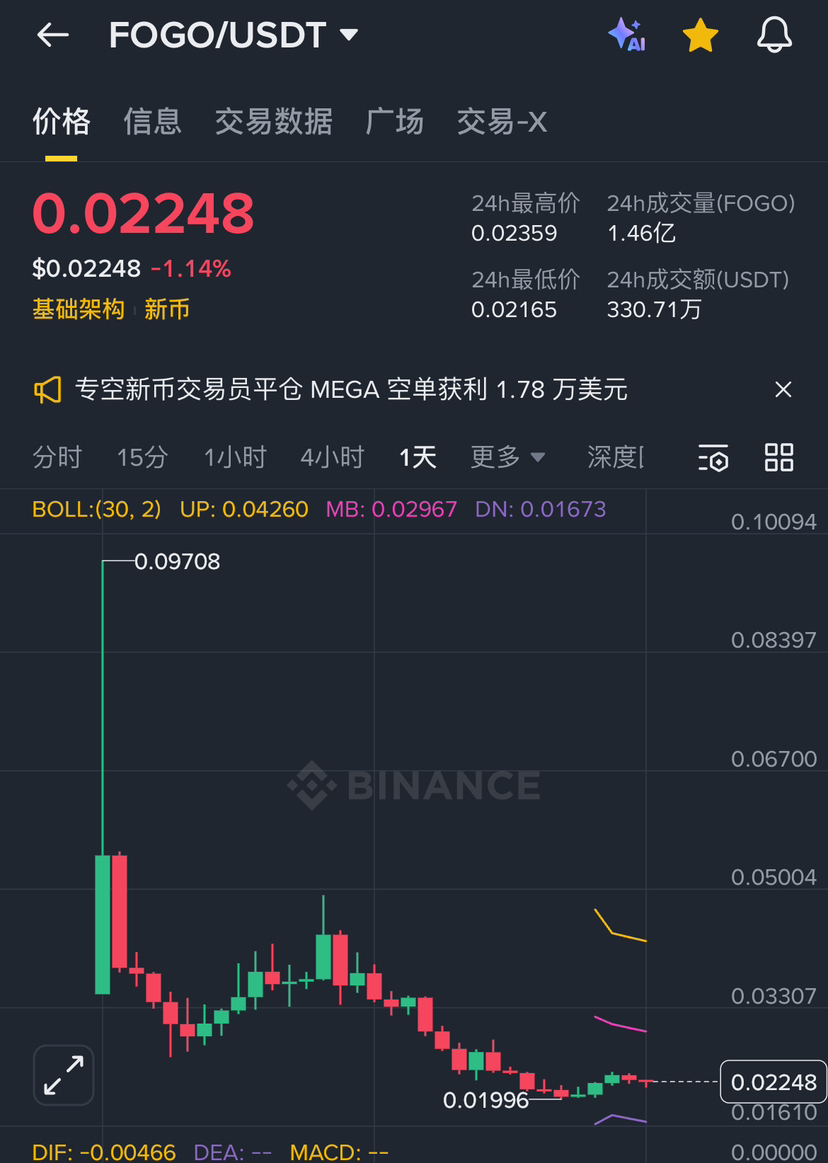Select the 分时 chart interval
Screen dimensions: 828x1163
coord(57,457)
